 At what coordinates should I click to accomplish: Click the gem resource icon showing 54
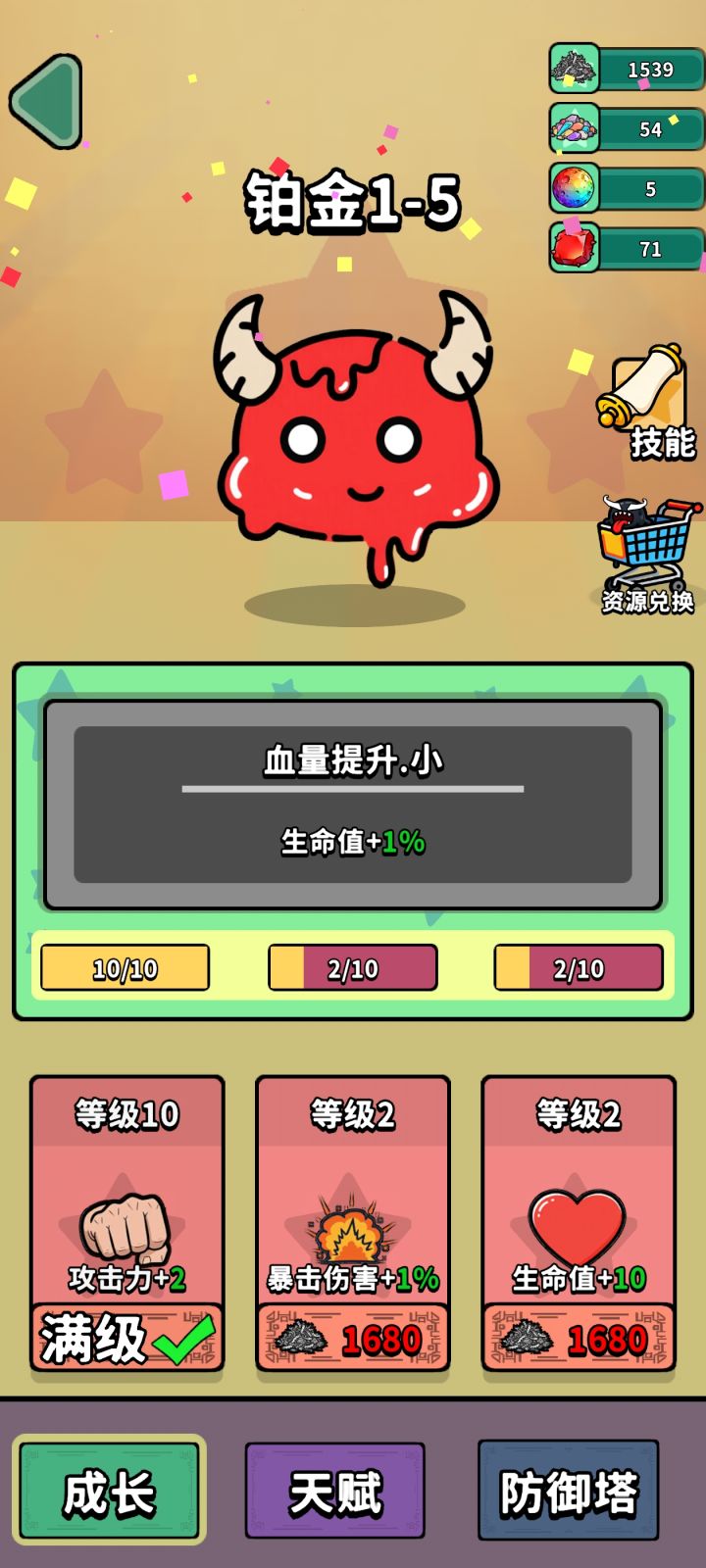point(577,128)
